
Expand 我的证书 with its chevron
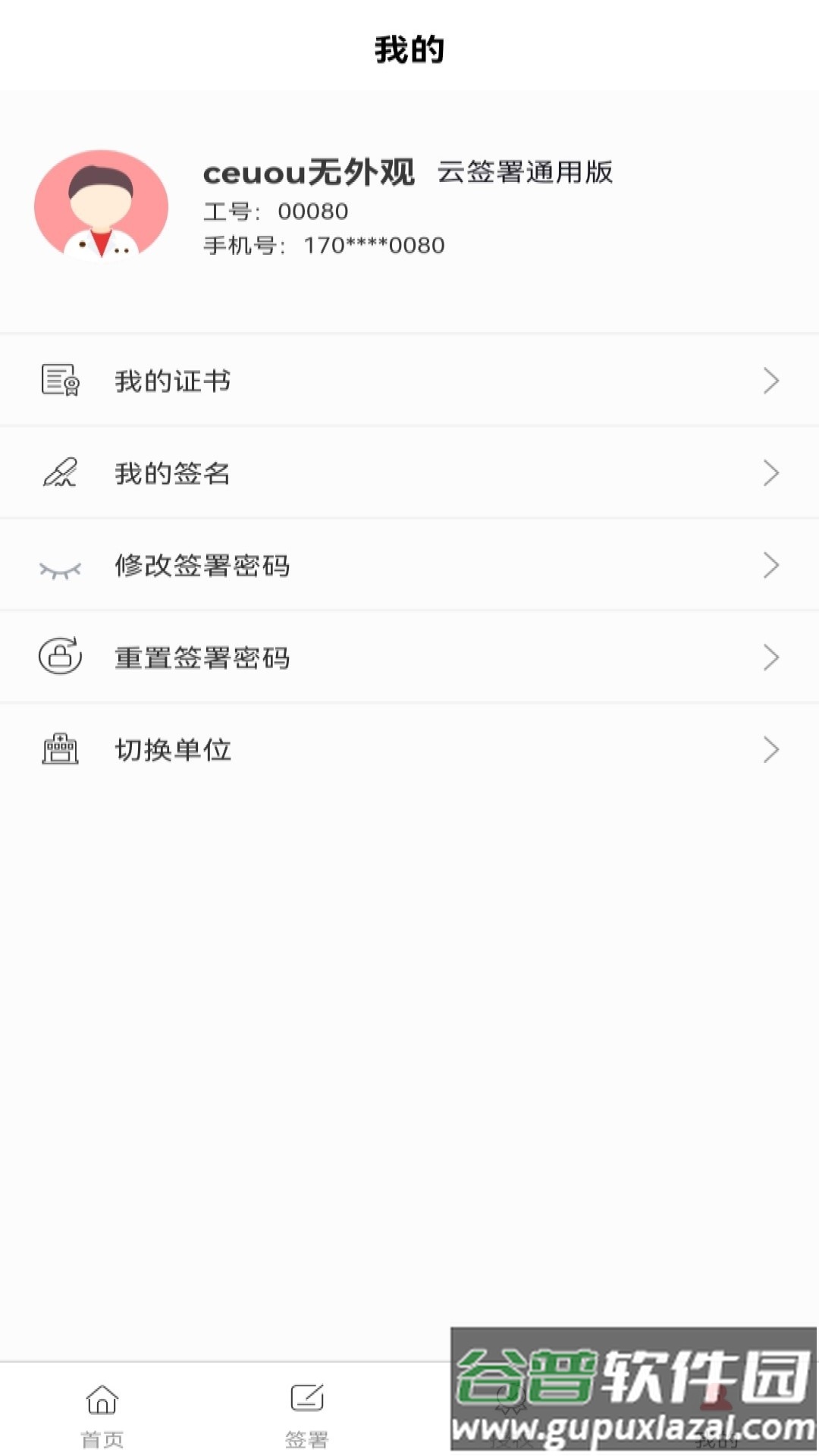click(772, 381)
